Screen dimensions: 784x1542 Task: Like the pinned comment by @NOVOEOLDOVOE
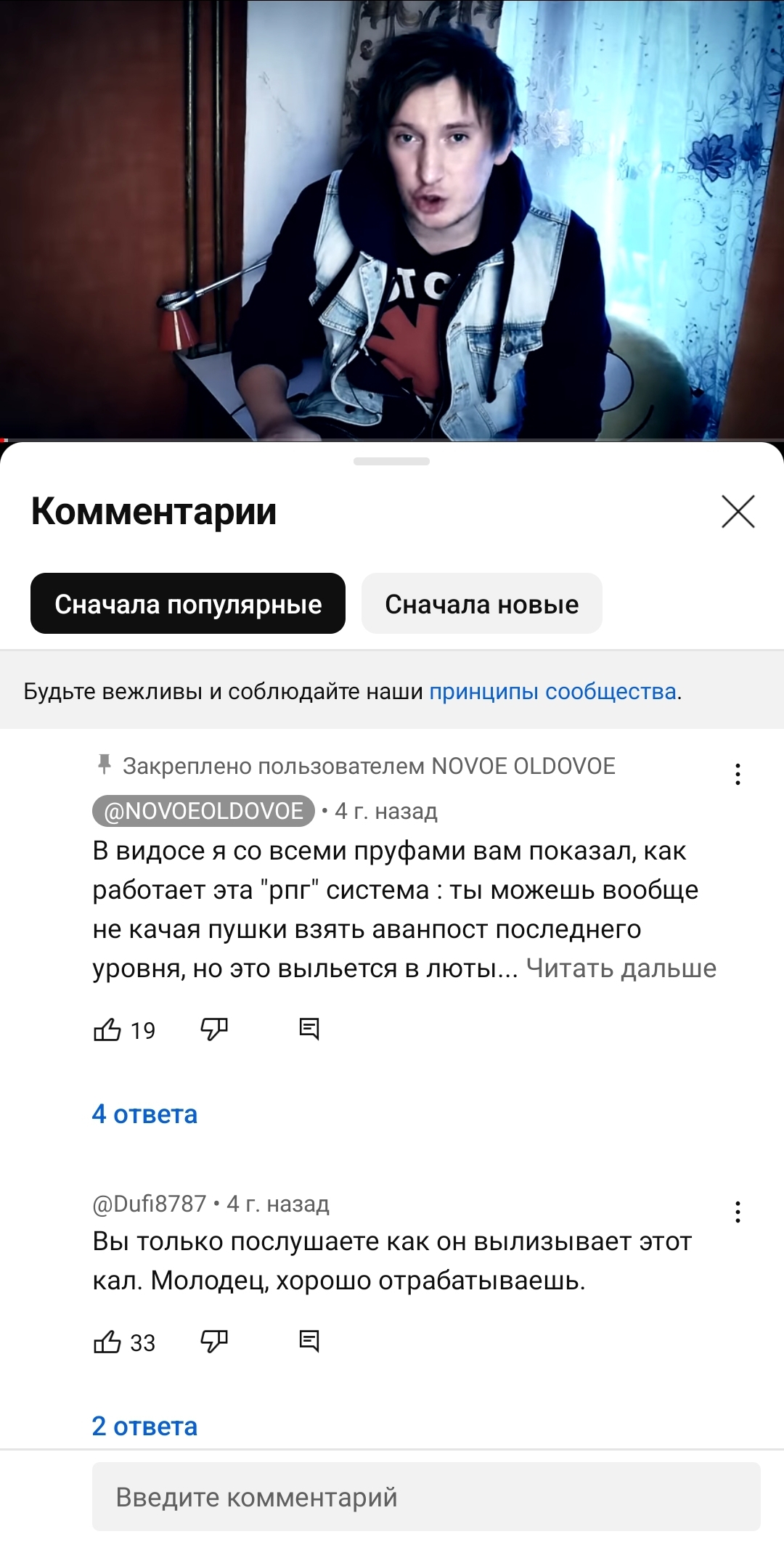coord(107,1029)
